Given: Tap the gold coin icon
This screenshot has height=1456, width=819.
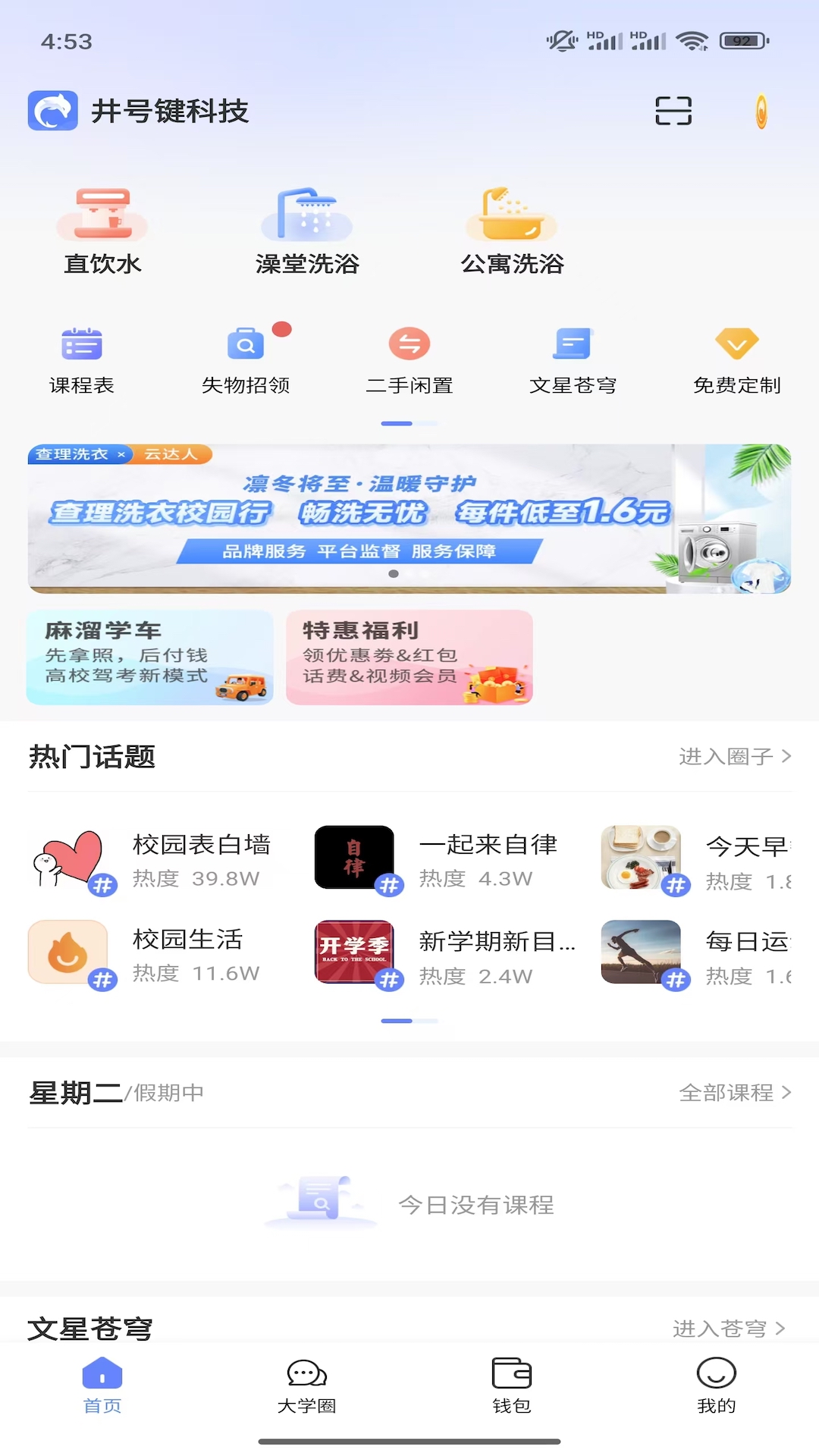Looking at the screenshot, I should (761, 111).
